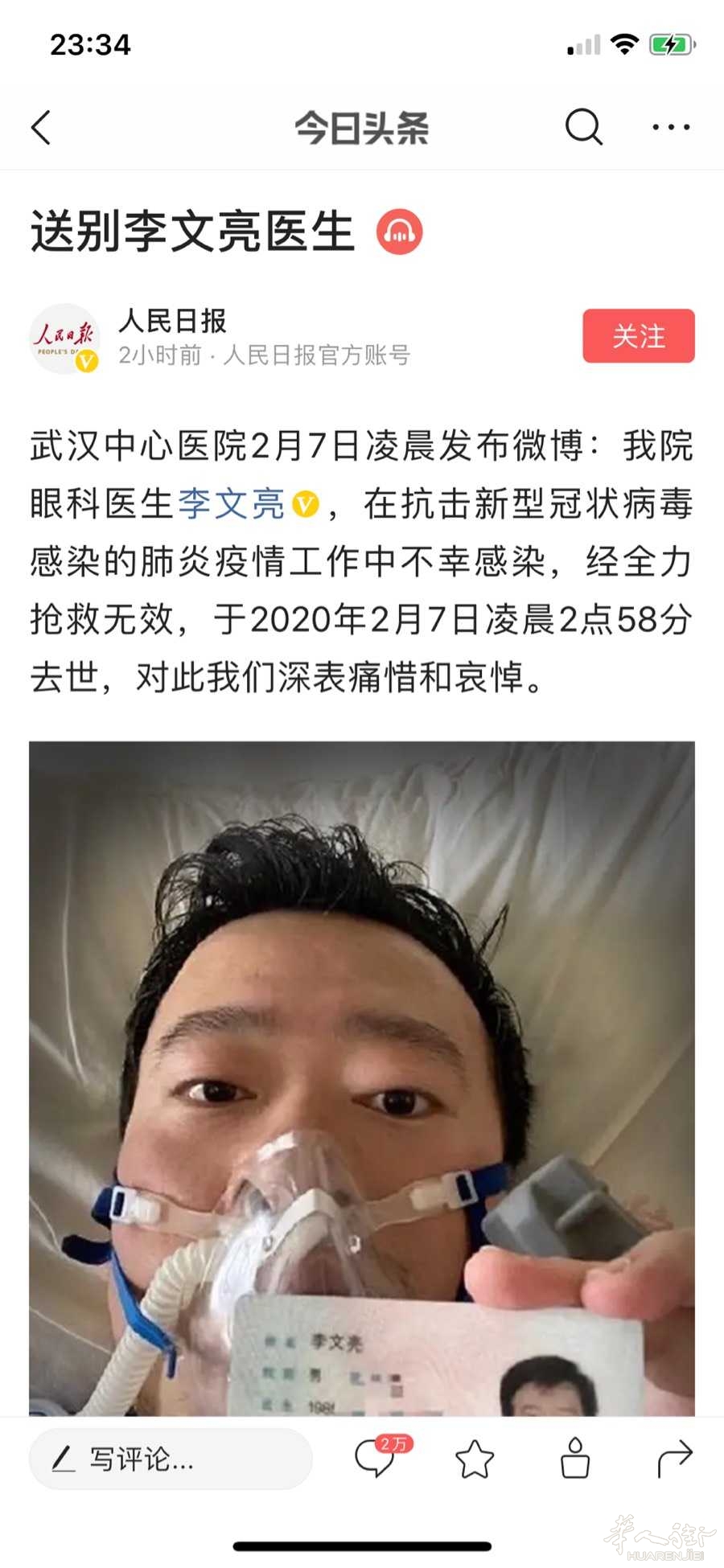724x1568 pixels.
Task: Play the article audio via headphone icon
Action: pyautogui.click(x=400, y=232)
